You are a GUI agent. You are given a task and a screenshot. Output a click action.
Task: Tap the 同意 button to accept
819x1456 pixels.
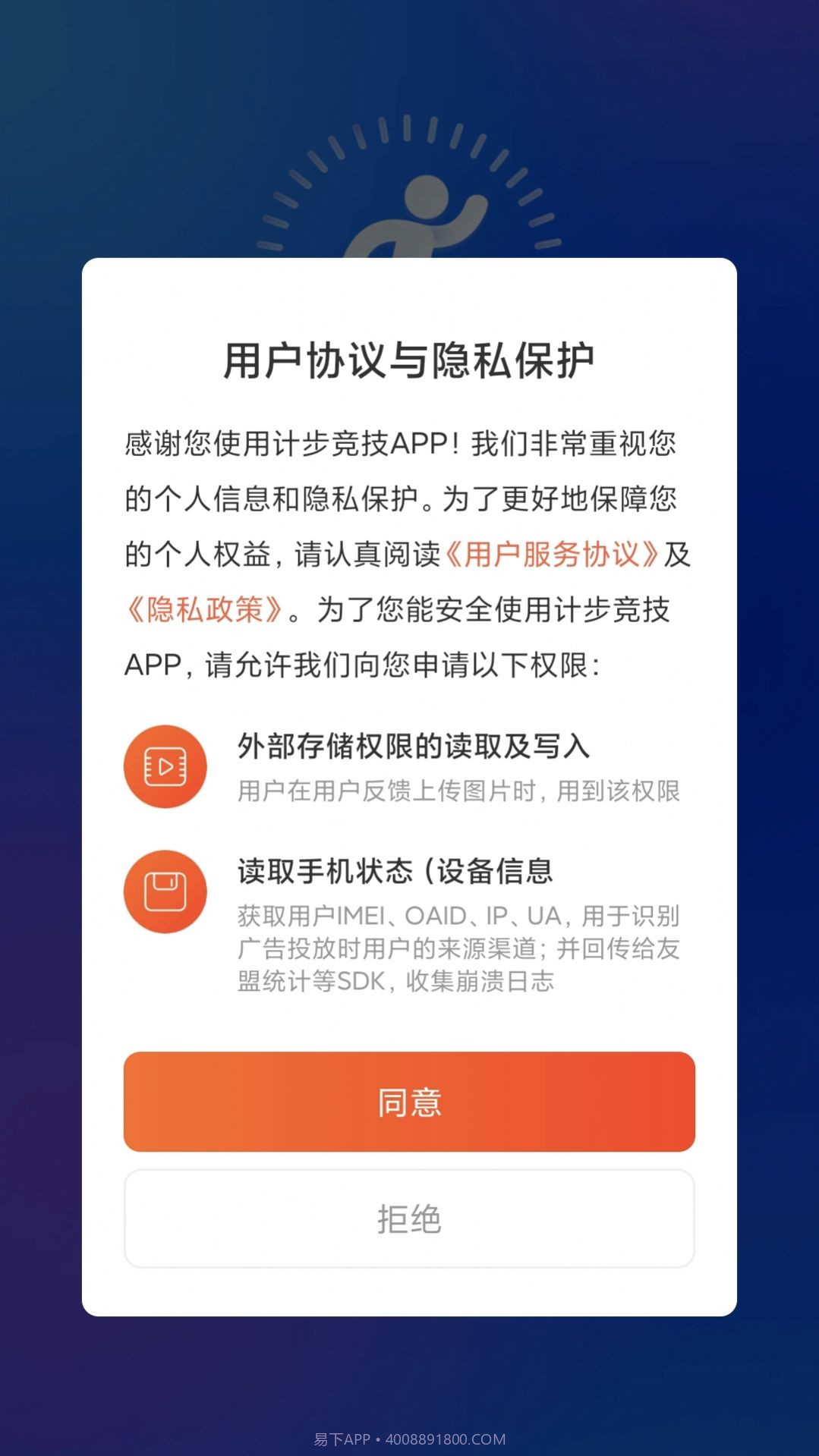click(409, 1101)
